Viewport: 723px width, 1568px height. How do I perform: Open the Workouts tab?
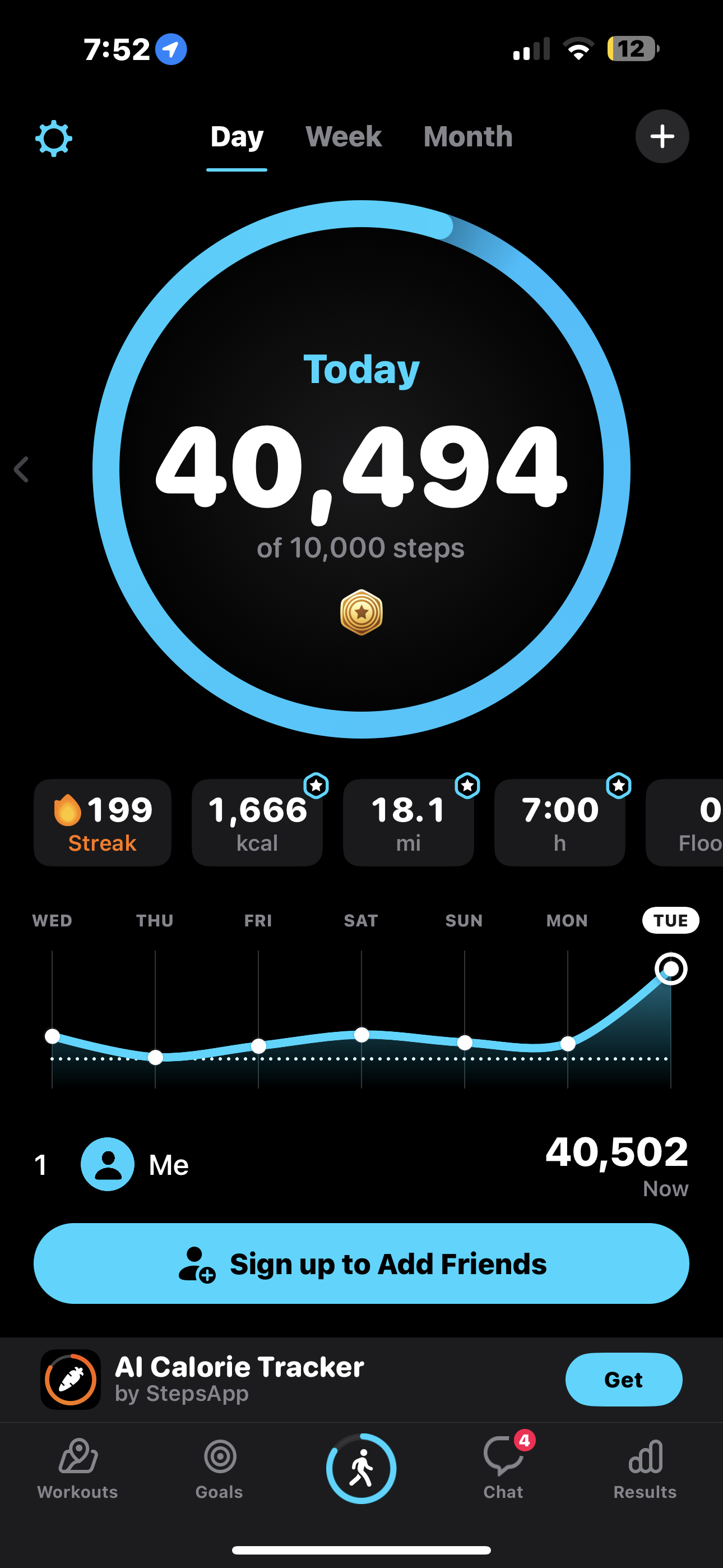(77, 1468)
